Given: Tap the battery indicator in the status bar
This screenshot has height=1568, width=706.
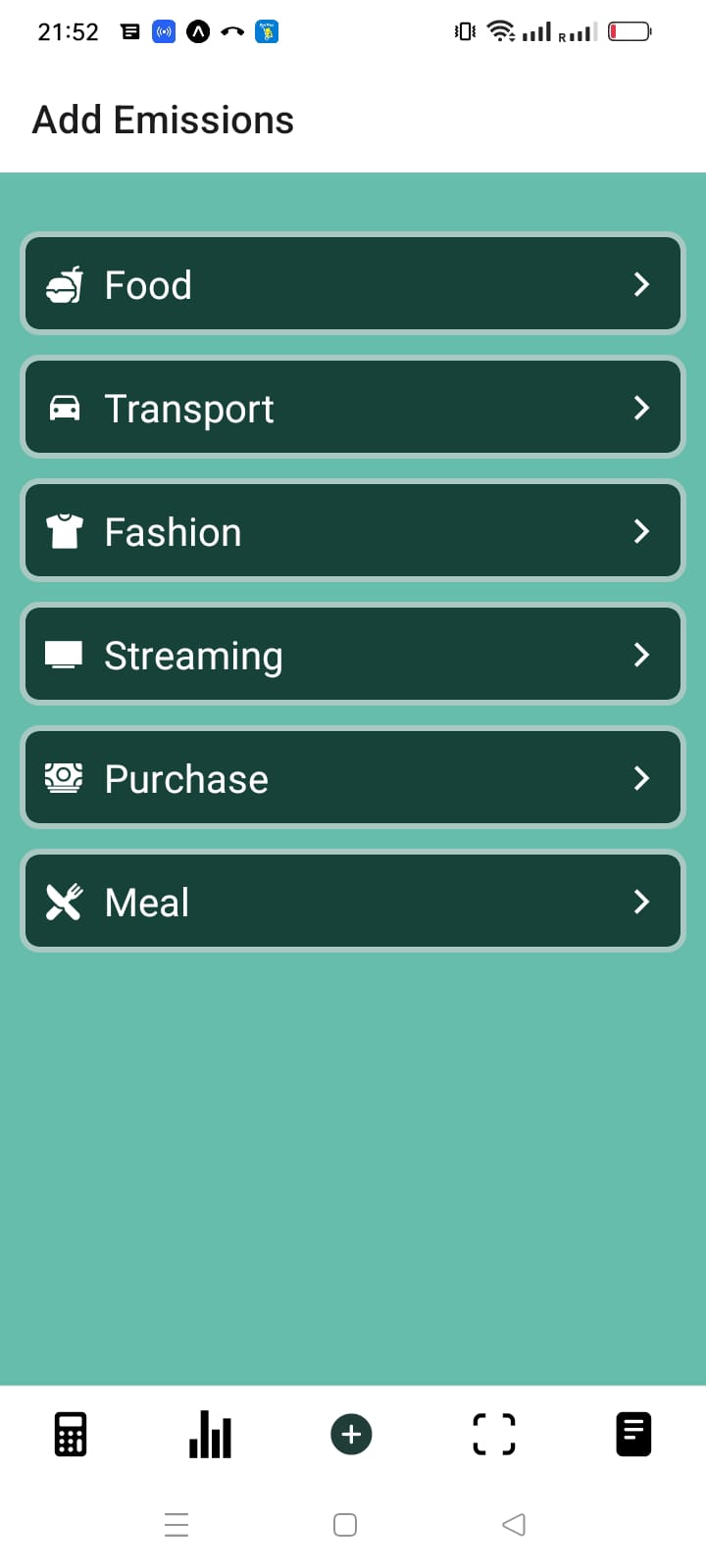Looking at the screenshot, I should pyautogui.click(x=629, y=30).
